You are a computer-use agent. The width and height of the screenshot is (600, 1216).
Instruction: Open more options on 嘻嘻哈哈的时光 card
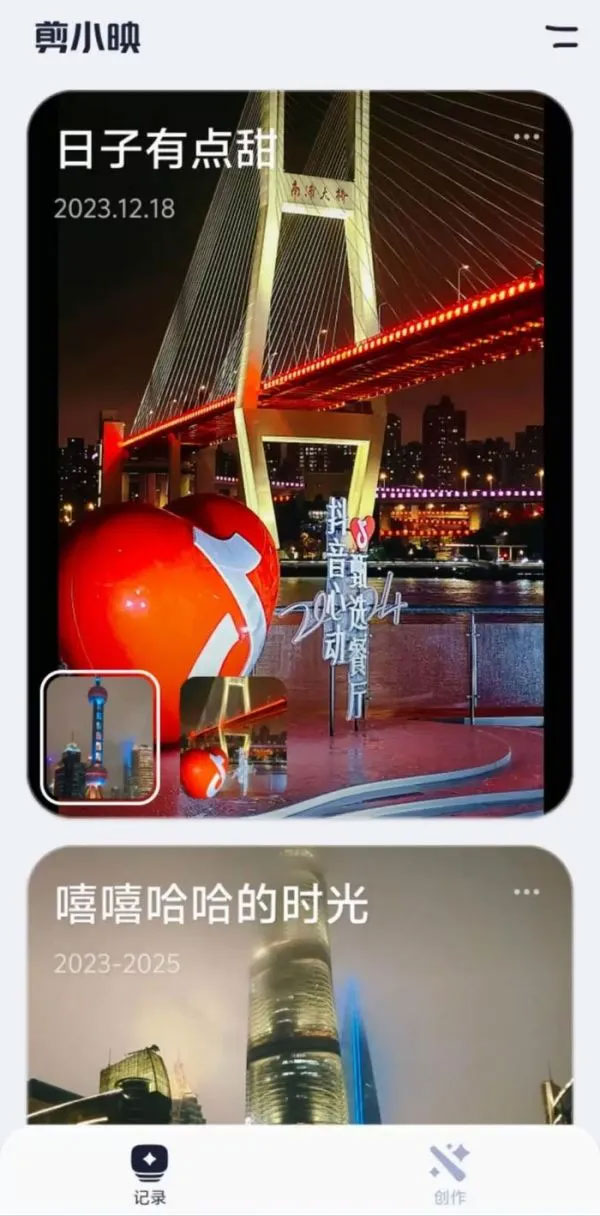pos(526,892)
